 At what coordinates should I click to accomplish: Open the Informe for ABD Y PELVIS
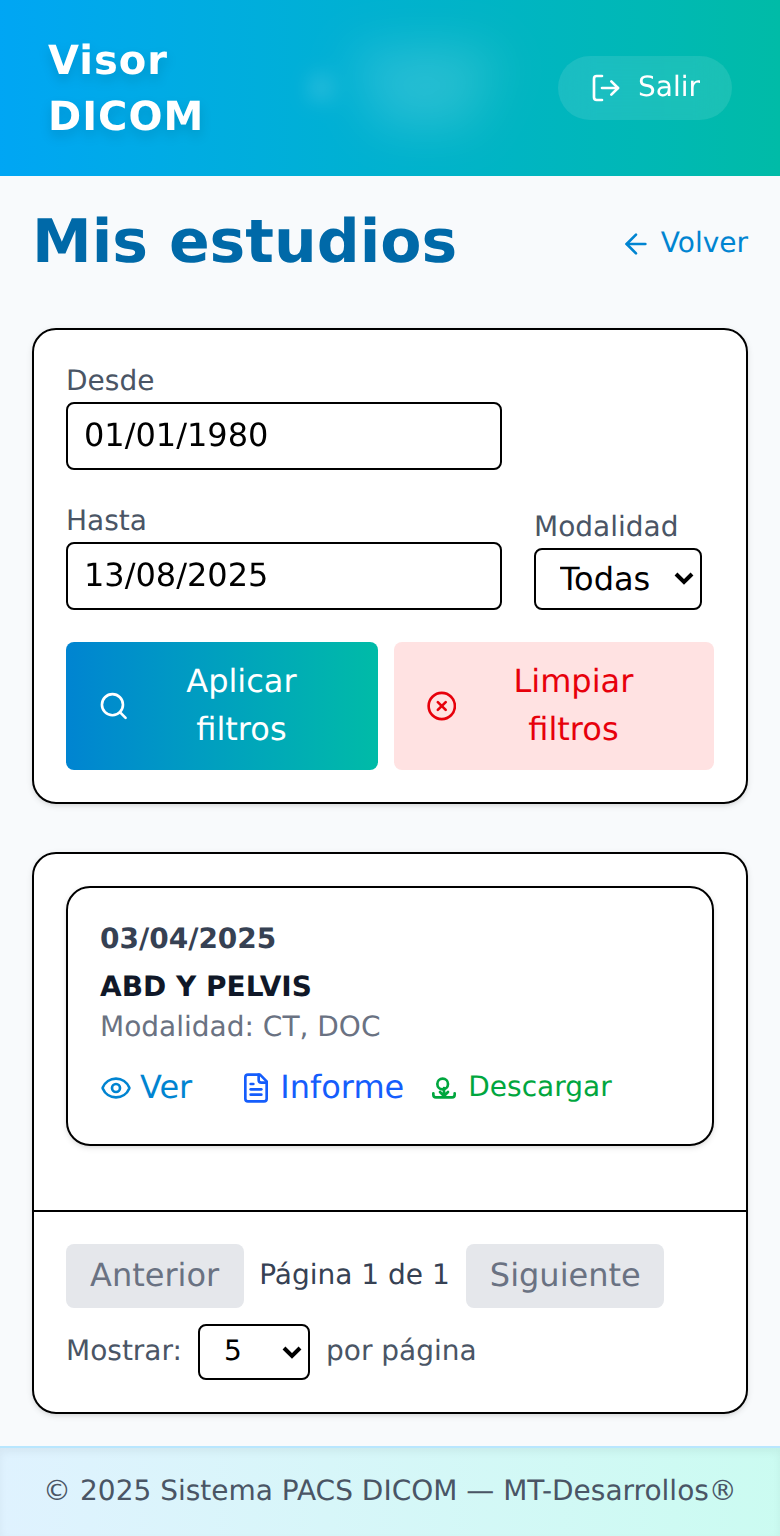coord(323,1087)
